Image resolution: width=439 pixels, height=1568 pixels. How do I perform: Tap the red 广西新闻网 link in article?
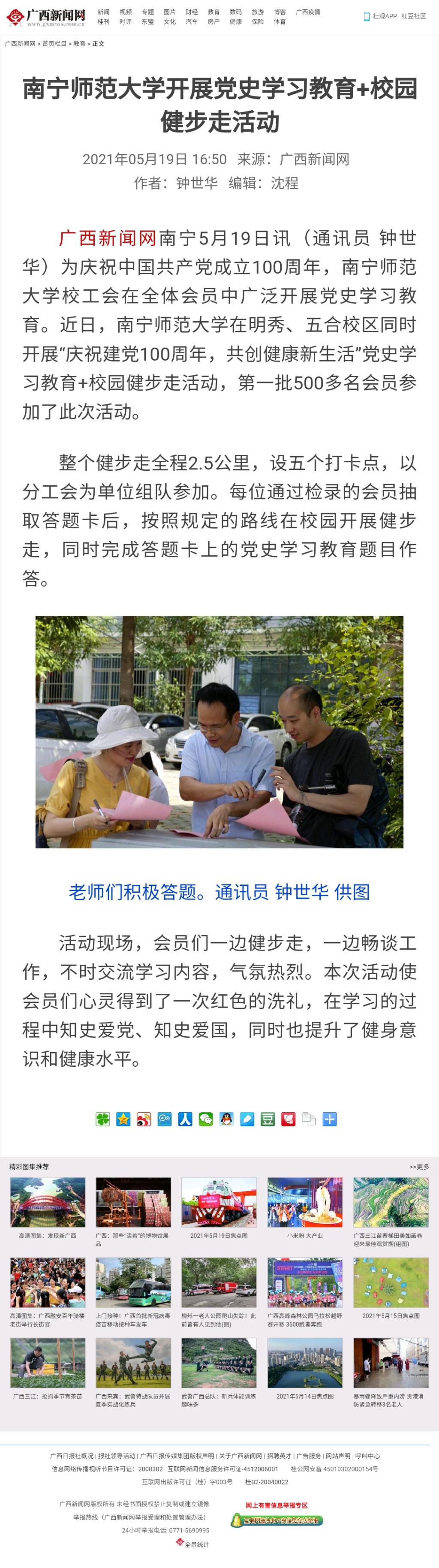107,238
